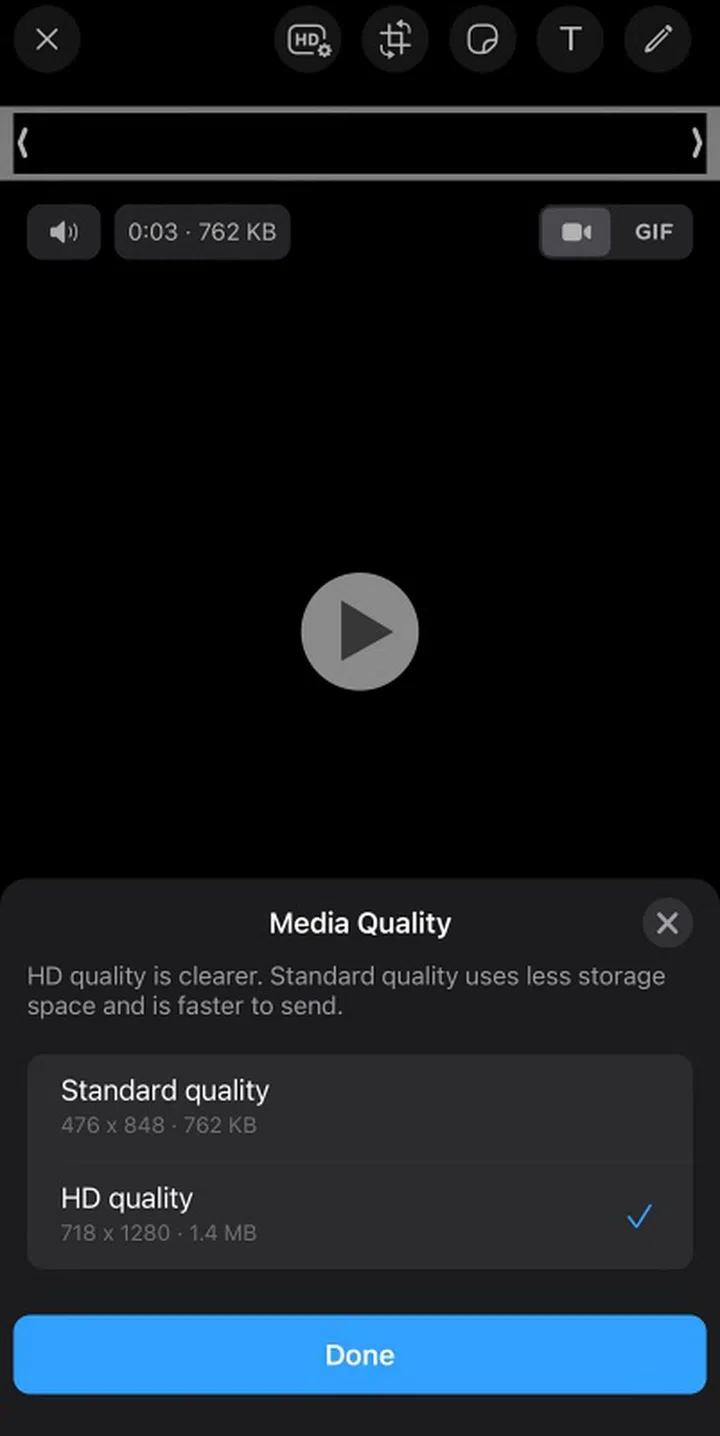Close the media editor with X
This screenshot has height=1436, width=720.
click(46, 40)
